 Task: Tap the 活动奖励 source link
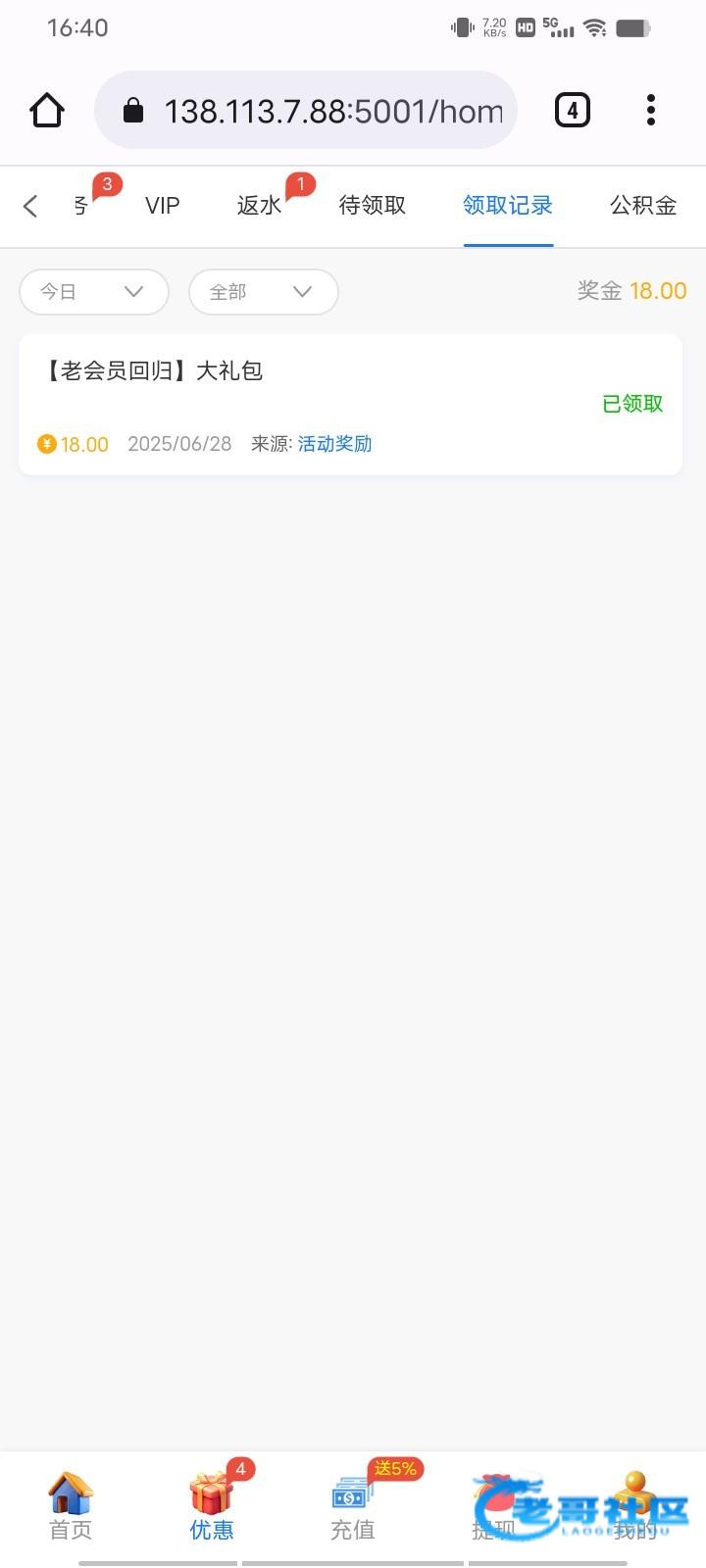(x=334, y=444)
